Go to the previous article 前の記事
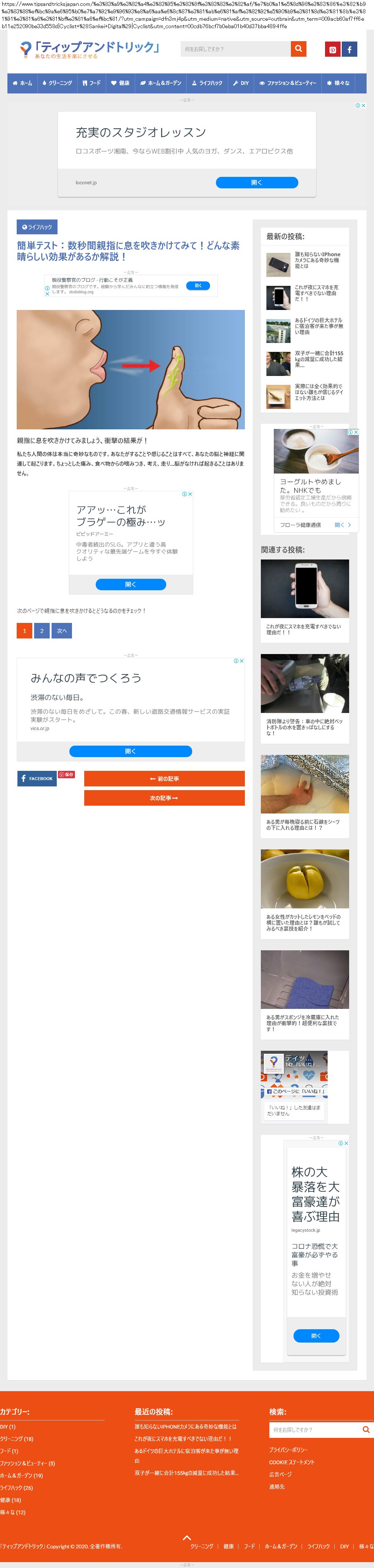 coord(164,779)
